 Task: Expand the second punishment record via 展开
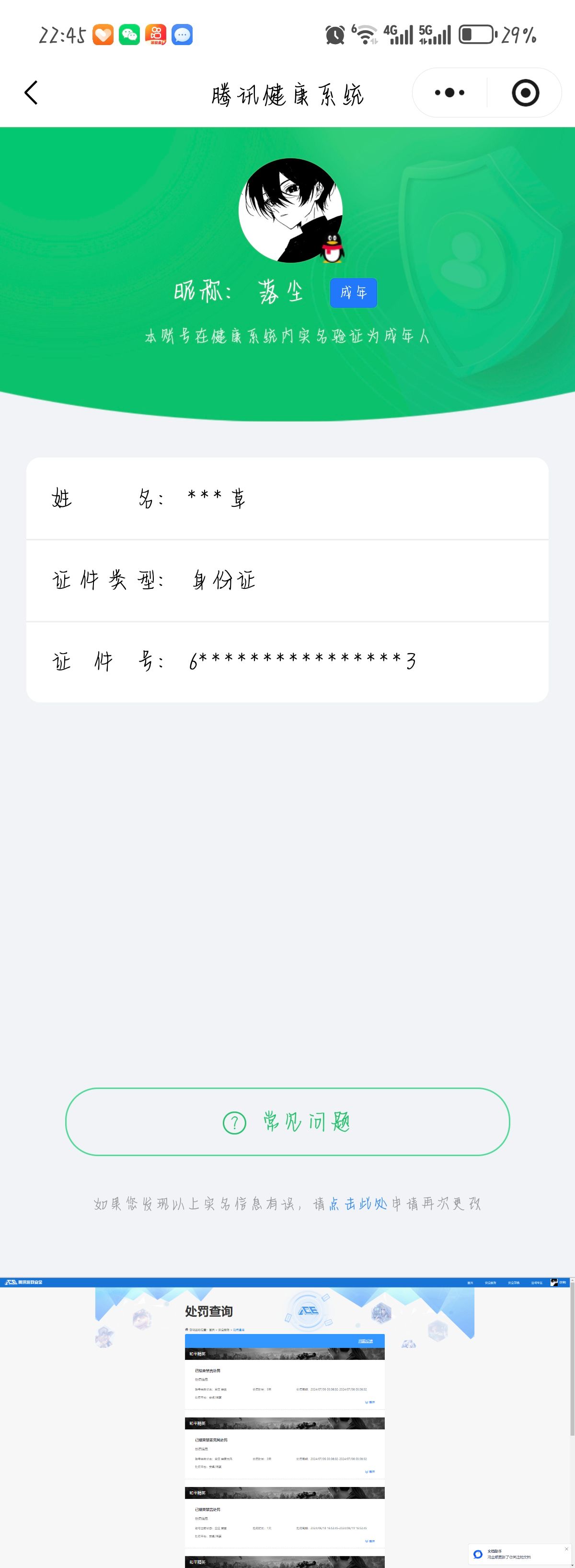370,1472
